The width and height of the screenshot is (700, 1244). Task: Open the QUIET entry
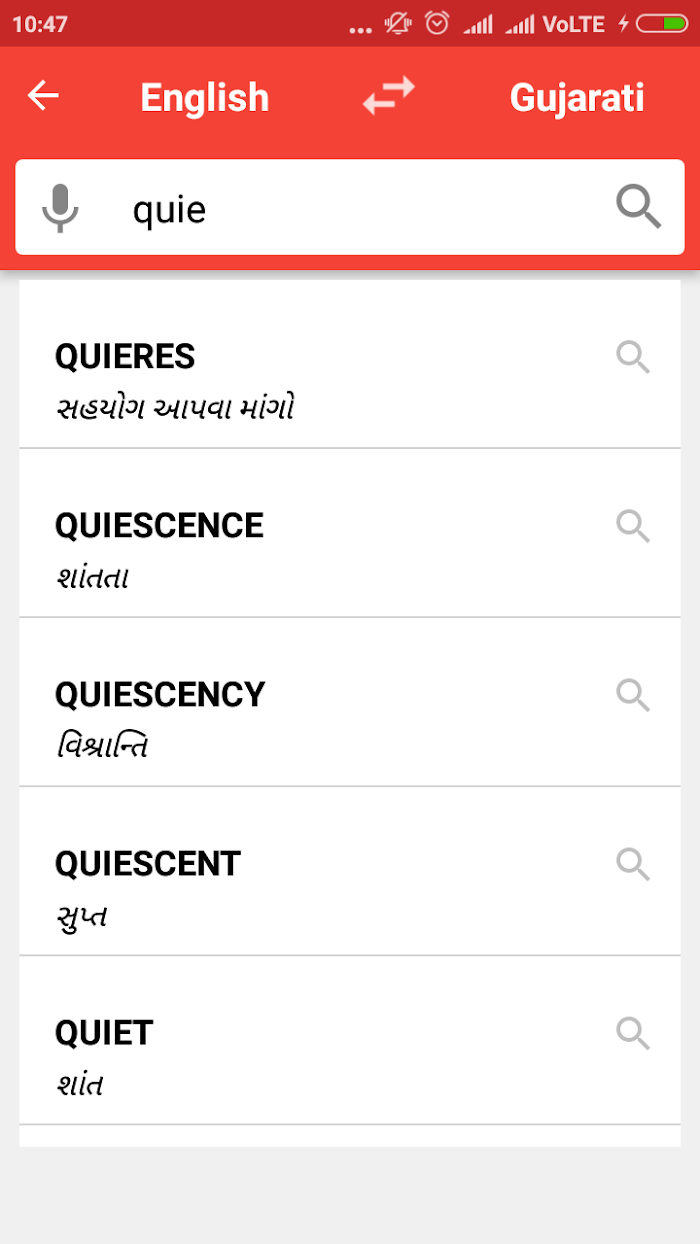click(x=350, y=1040)
